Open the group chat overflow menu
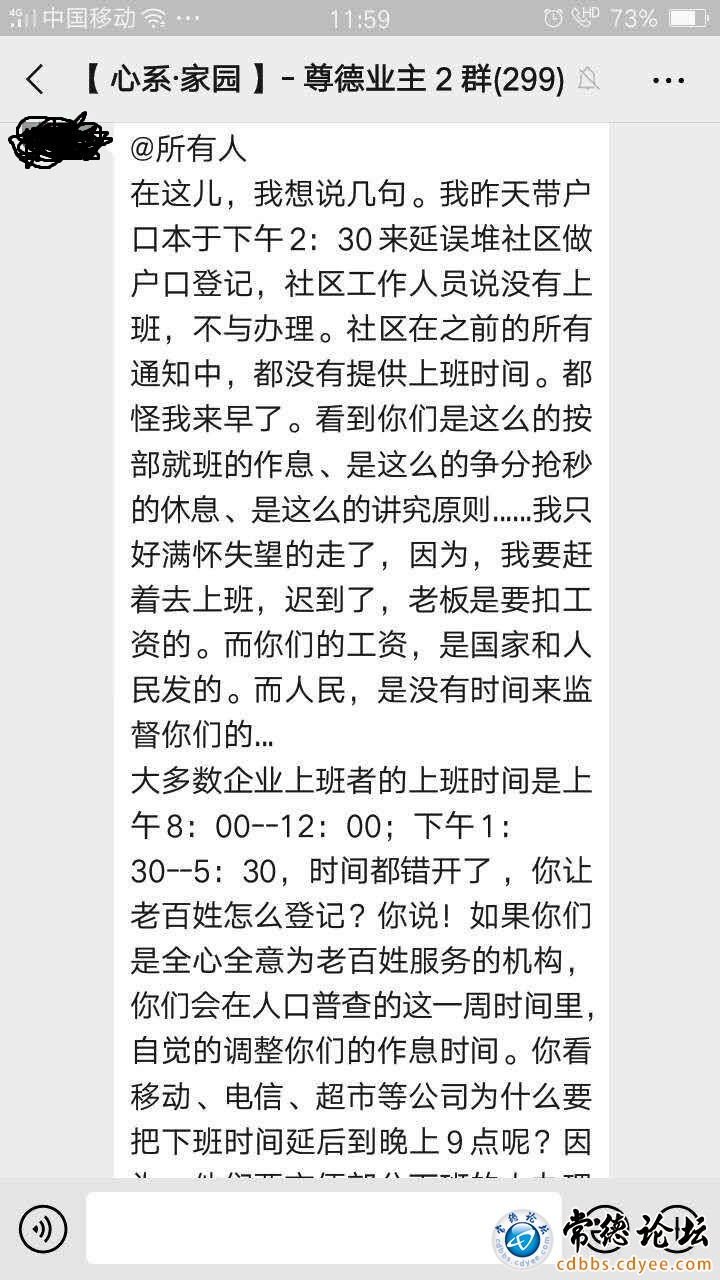Viewport: 720px width, 1280px height. point(667,79)
